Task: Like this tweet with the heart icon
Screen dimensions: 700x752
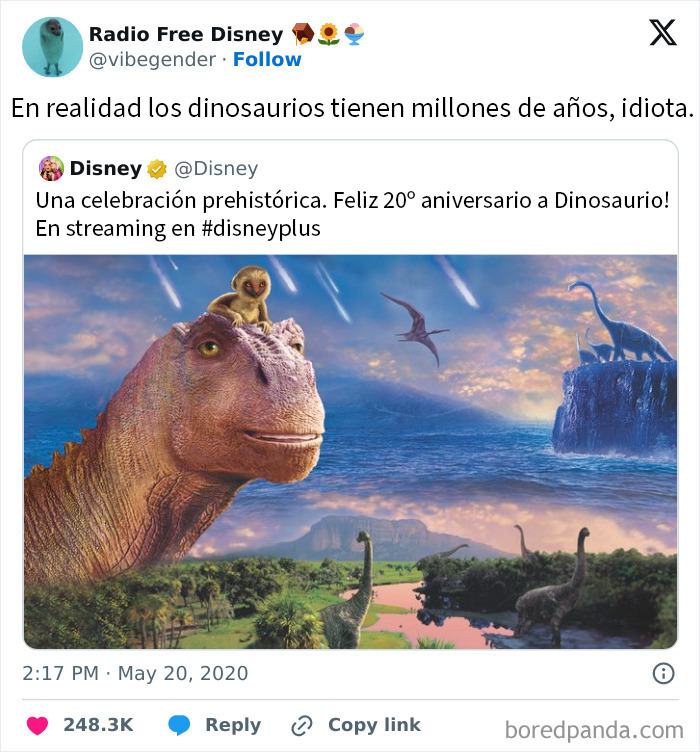Action: [37, 725]
